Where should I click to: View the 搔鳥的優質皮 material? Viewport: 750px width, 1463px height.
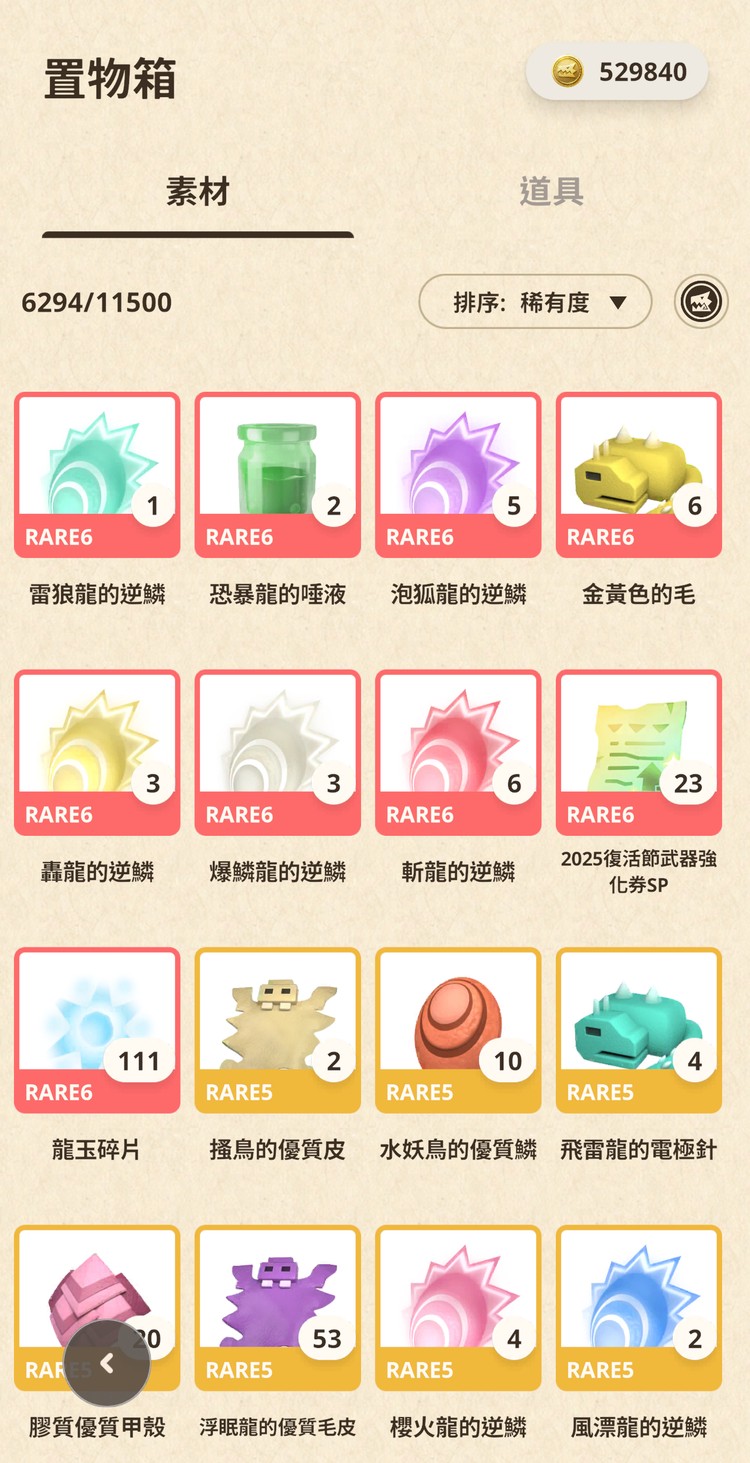pyautogui.click(x=278, y=1030)
